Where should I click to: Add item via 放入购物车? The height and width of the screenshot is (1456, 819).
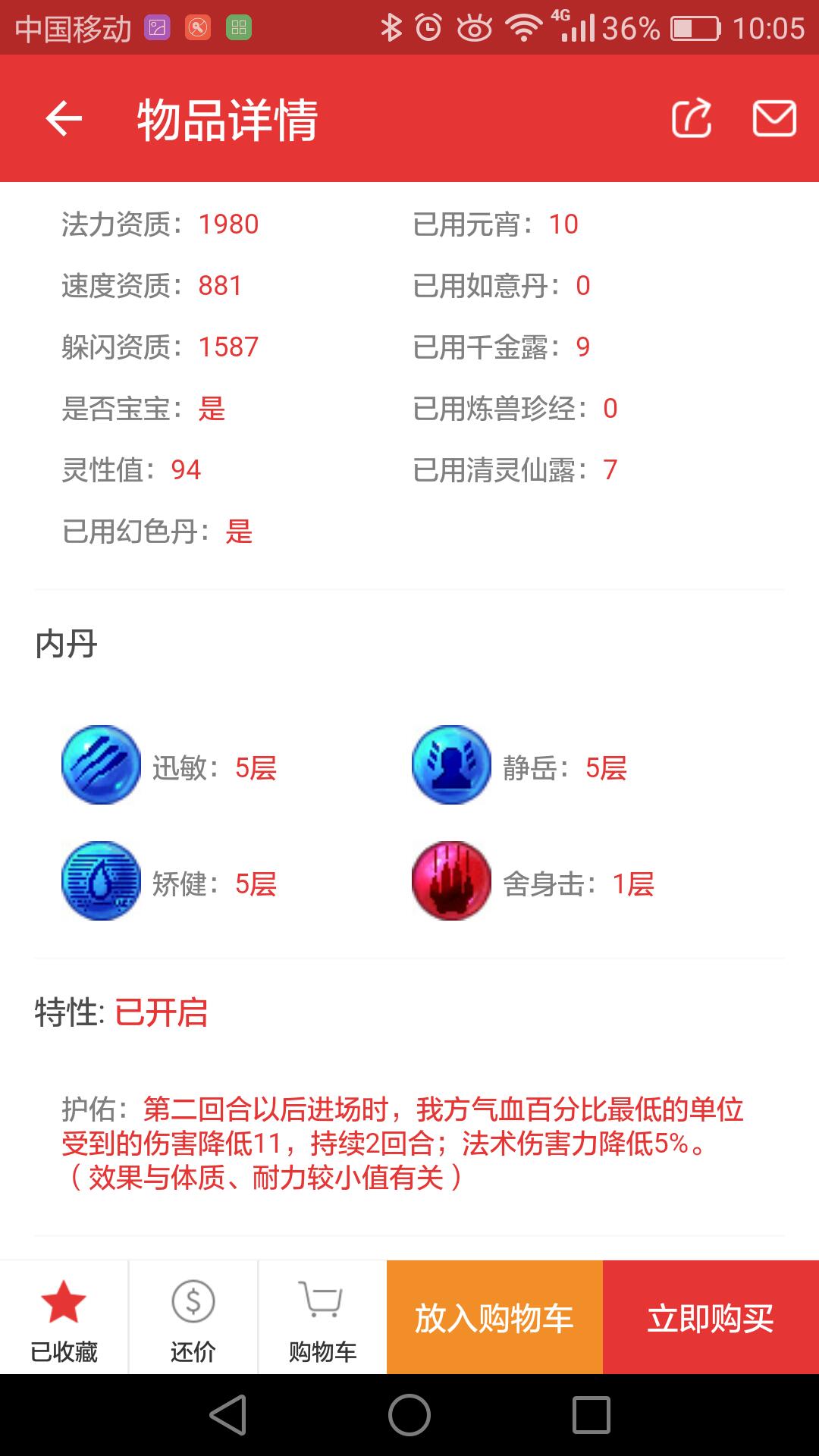point(494,1318)
